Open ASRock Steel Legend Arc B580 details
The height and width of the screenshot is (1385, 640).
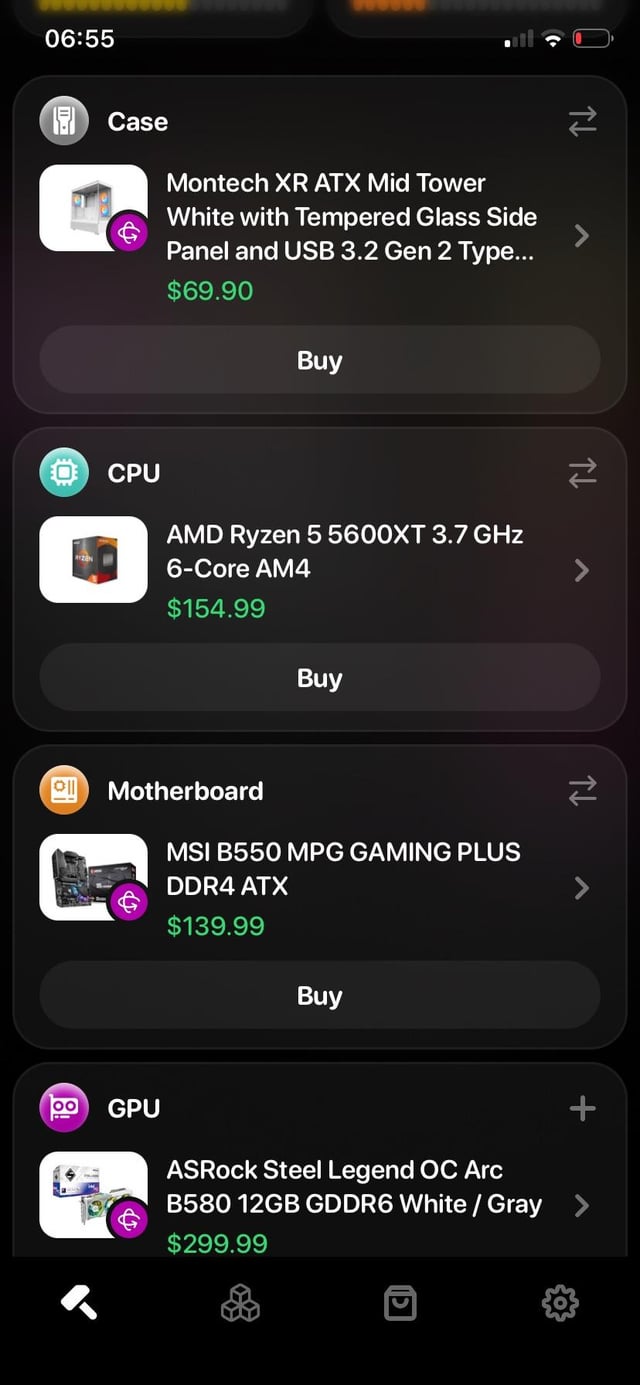(582, 1205)
